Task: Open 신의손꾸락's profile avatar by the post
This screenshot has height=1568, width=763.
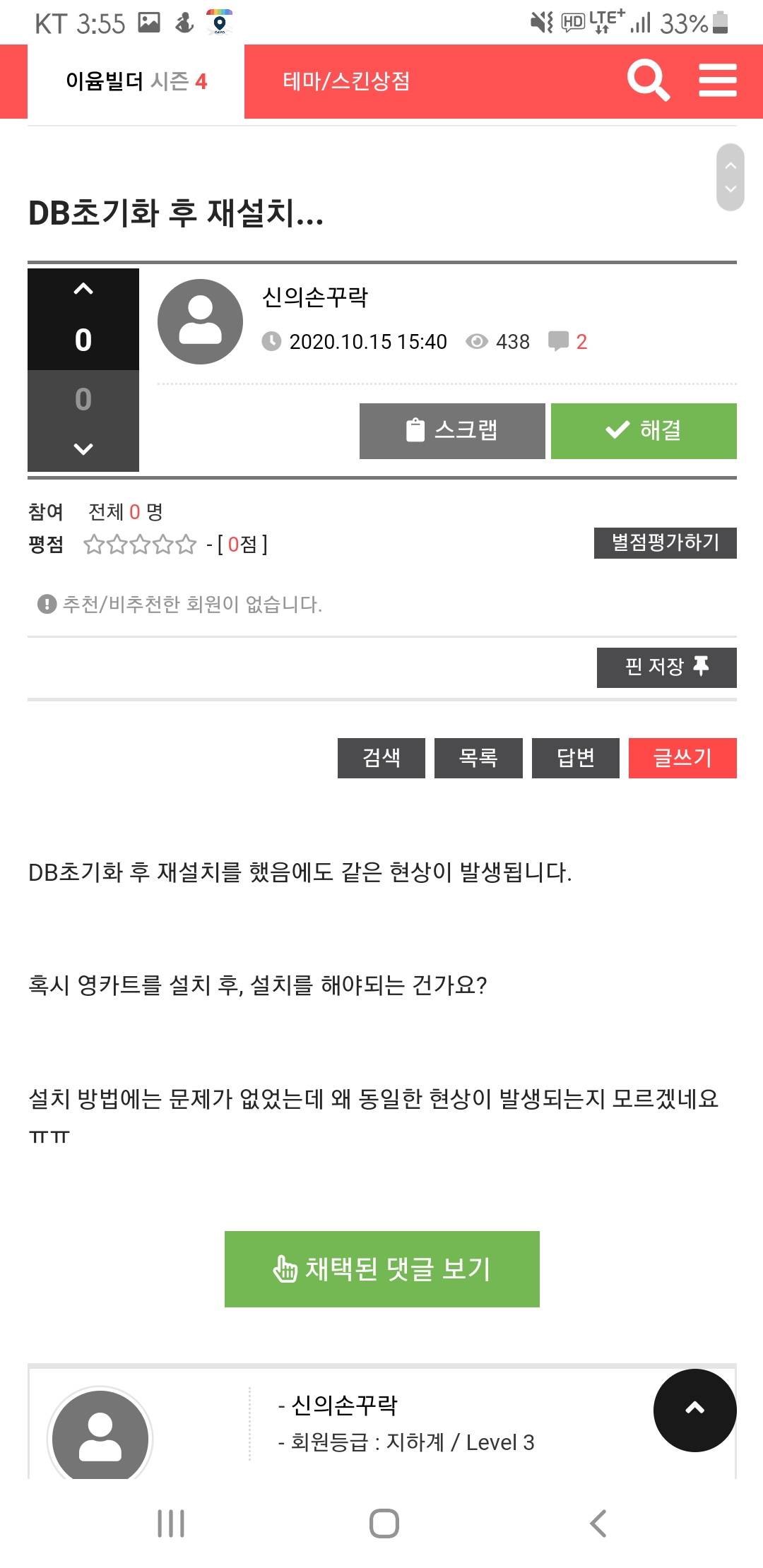Action: [x=200, y=321]
